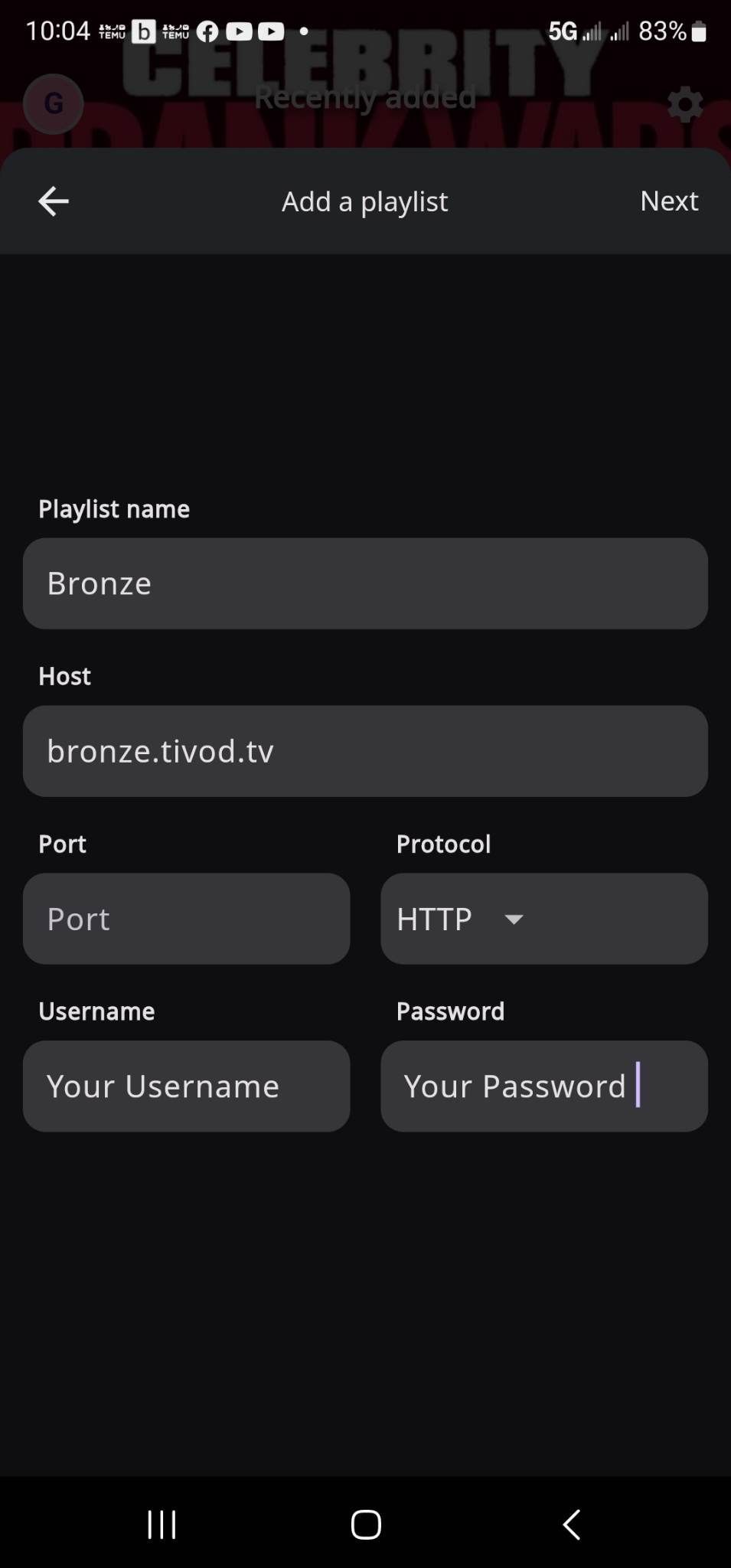Go back using the arrow icon
The width and height of the screenshot is (731, 1568).
point(54,201)
